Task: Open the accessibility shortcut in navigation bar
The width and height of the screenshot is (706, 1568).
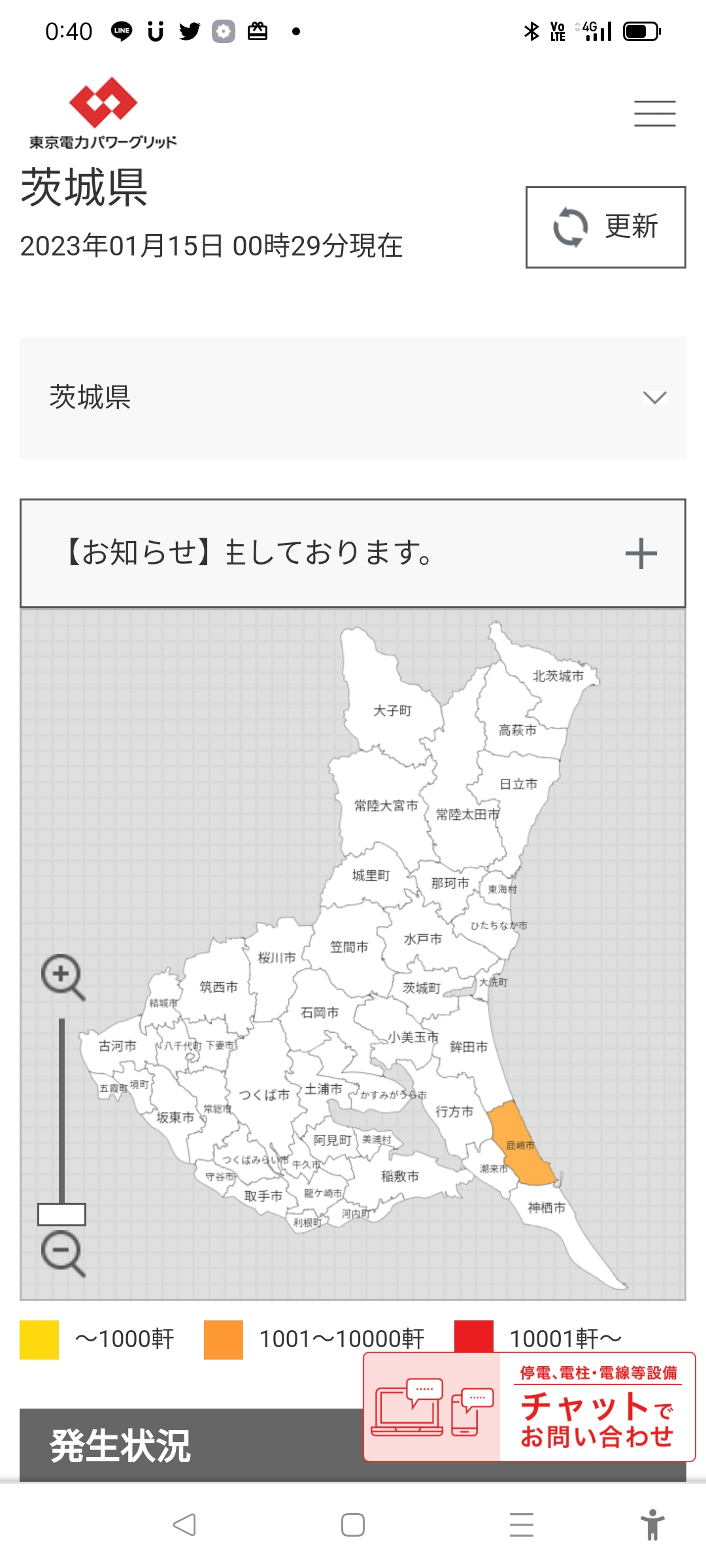Action: (652, 1525)
